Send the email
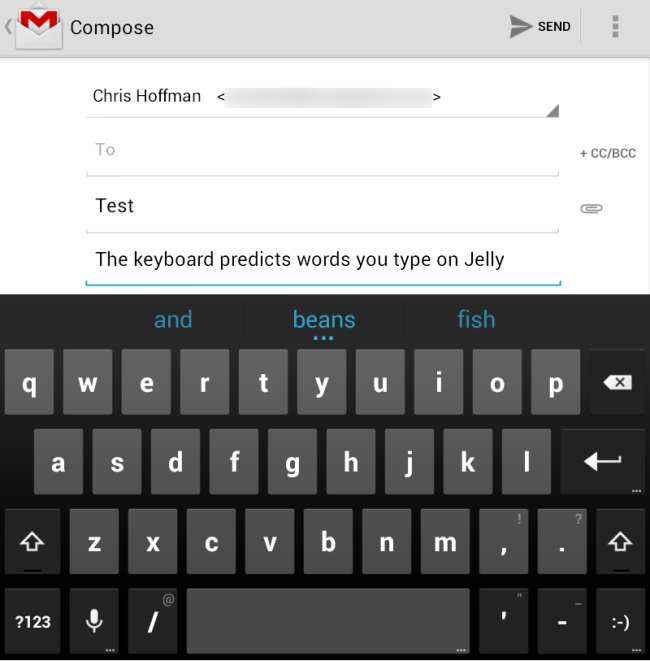650x661 pixels. tap(540, 27)
